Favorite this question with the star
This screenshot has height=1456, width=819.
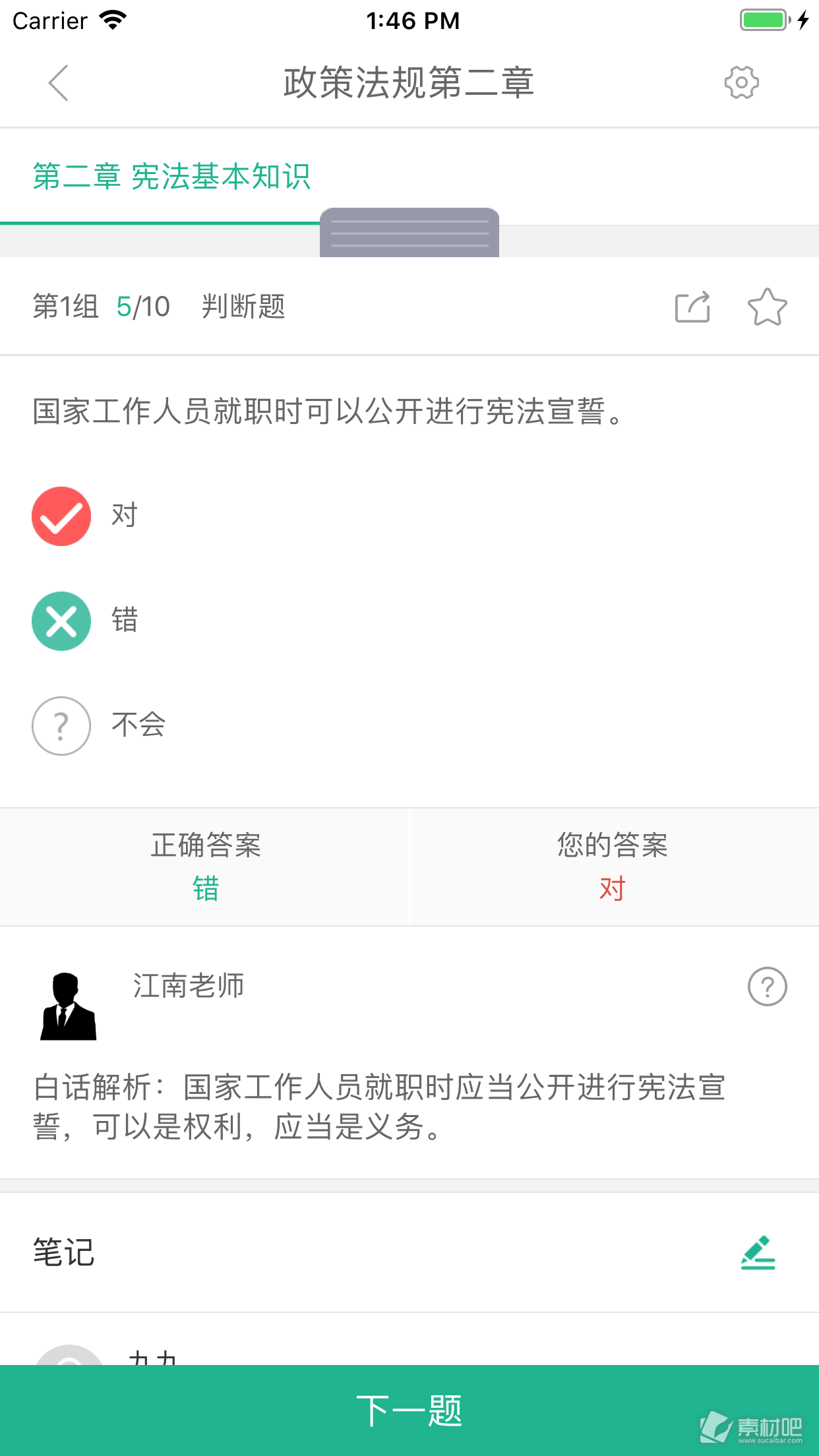click(x=767, y=307)
